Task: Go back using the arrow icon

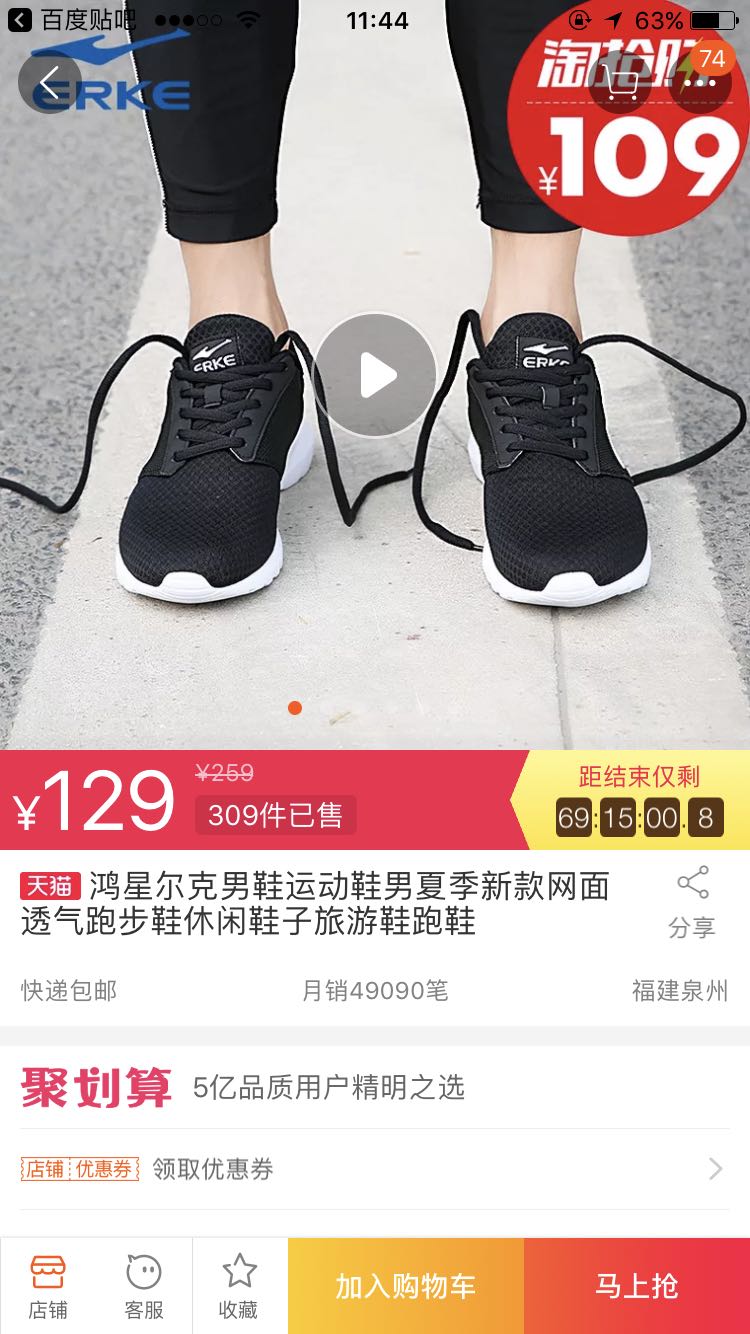Action: coord(50,82)
